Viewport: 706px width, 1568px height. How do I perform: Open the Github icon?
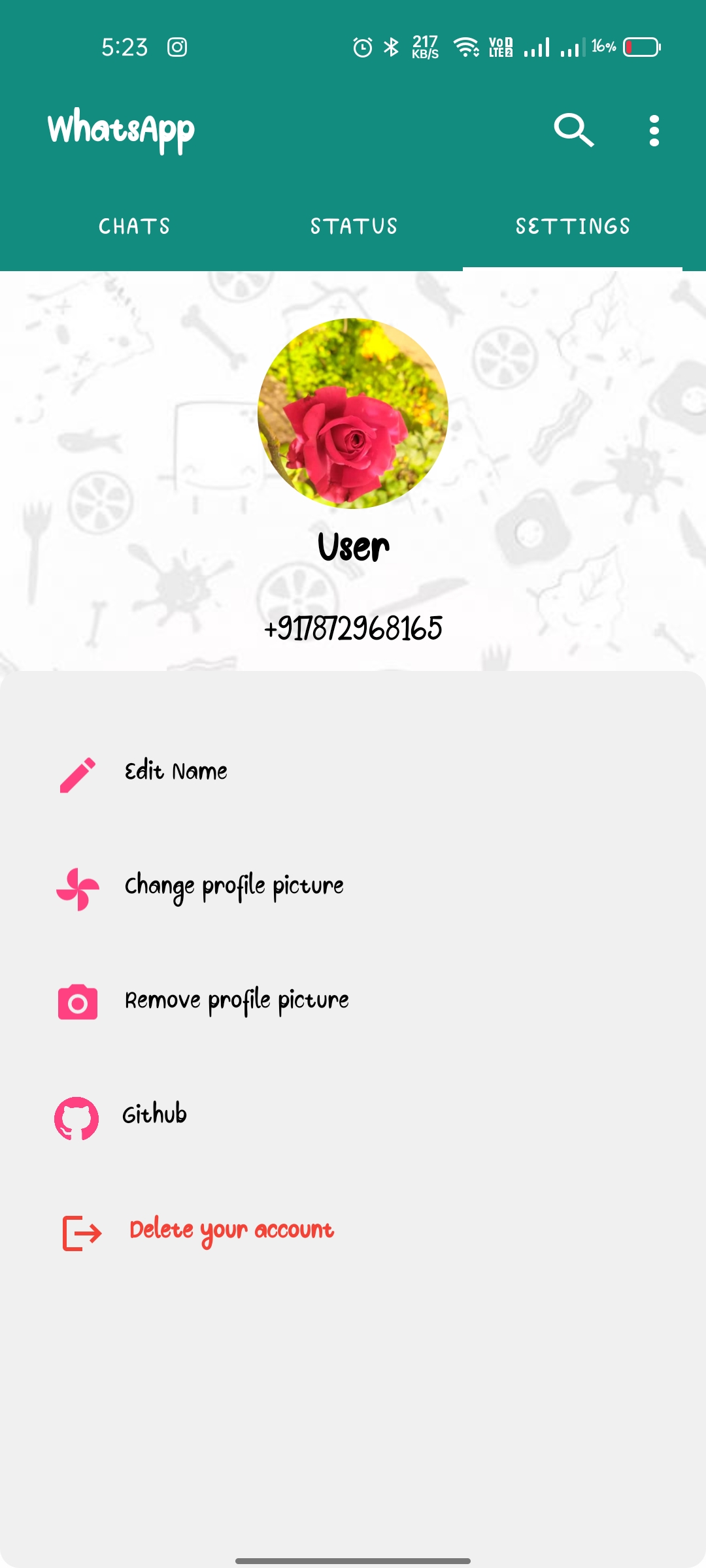78,1116
